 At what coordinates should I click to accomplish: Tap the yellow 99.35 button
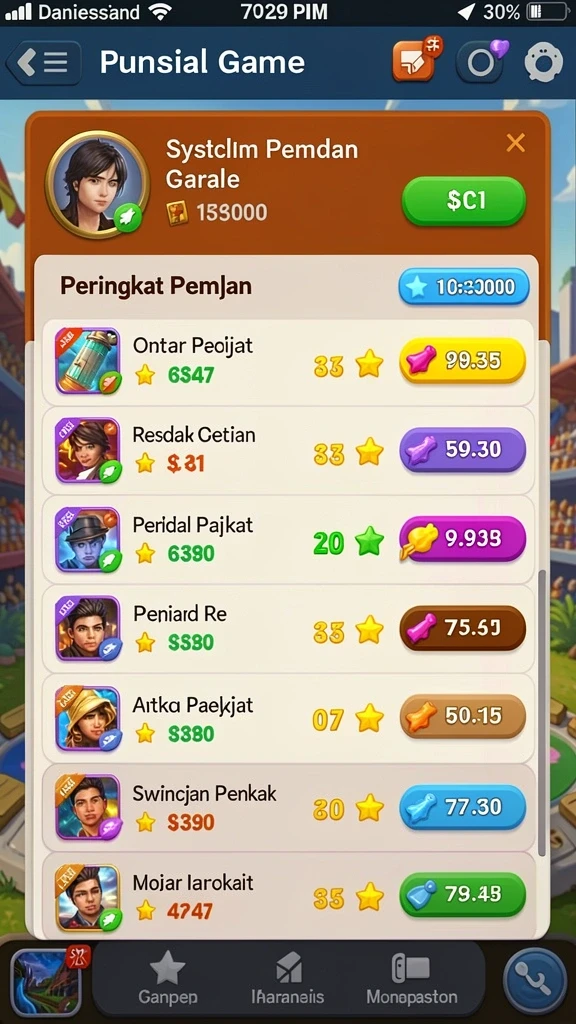point(462,360)
